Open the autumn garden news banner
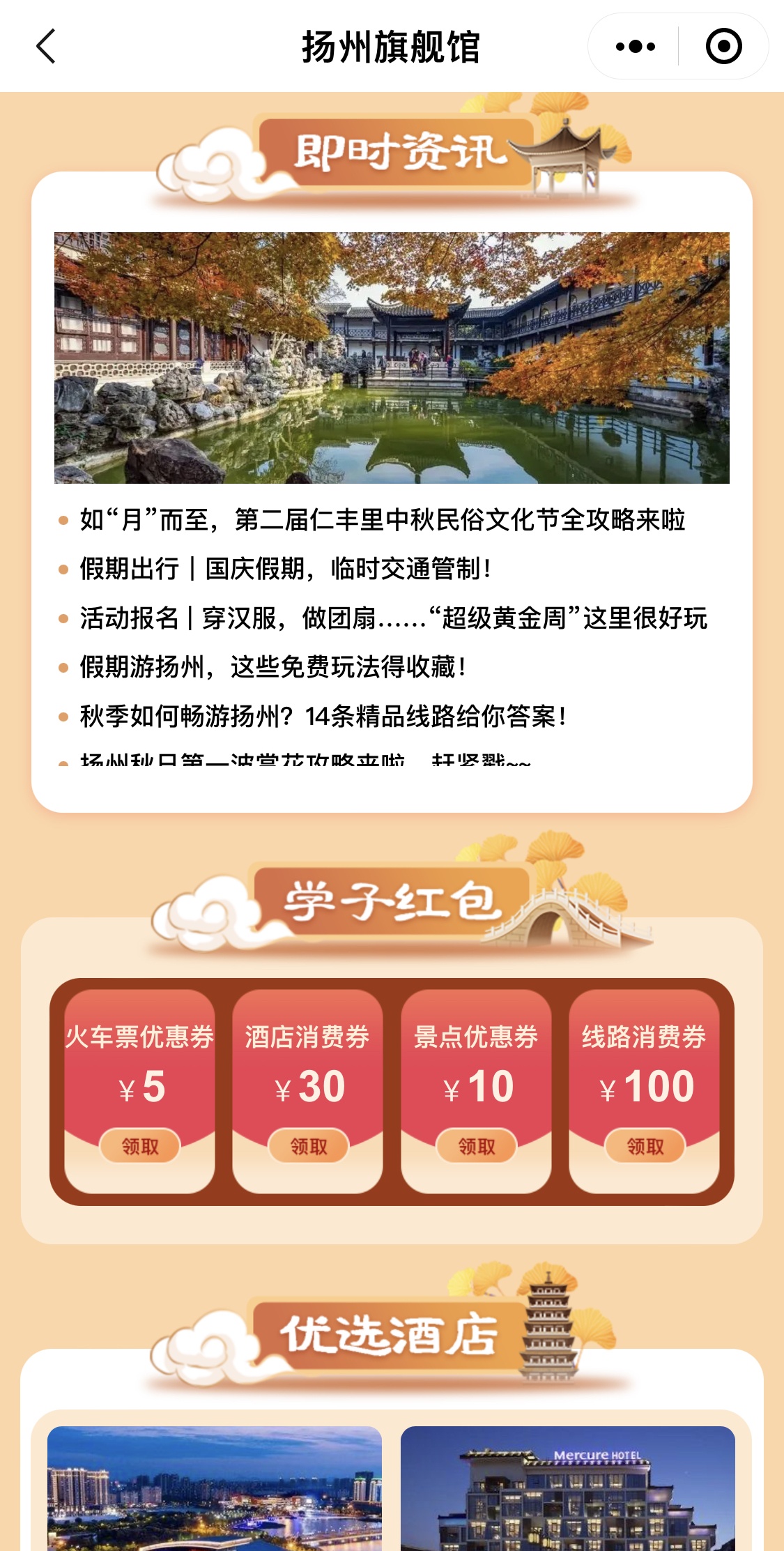Screen dimensions: 784x1551 click(392, 358)
